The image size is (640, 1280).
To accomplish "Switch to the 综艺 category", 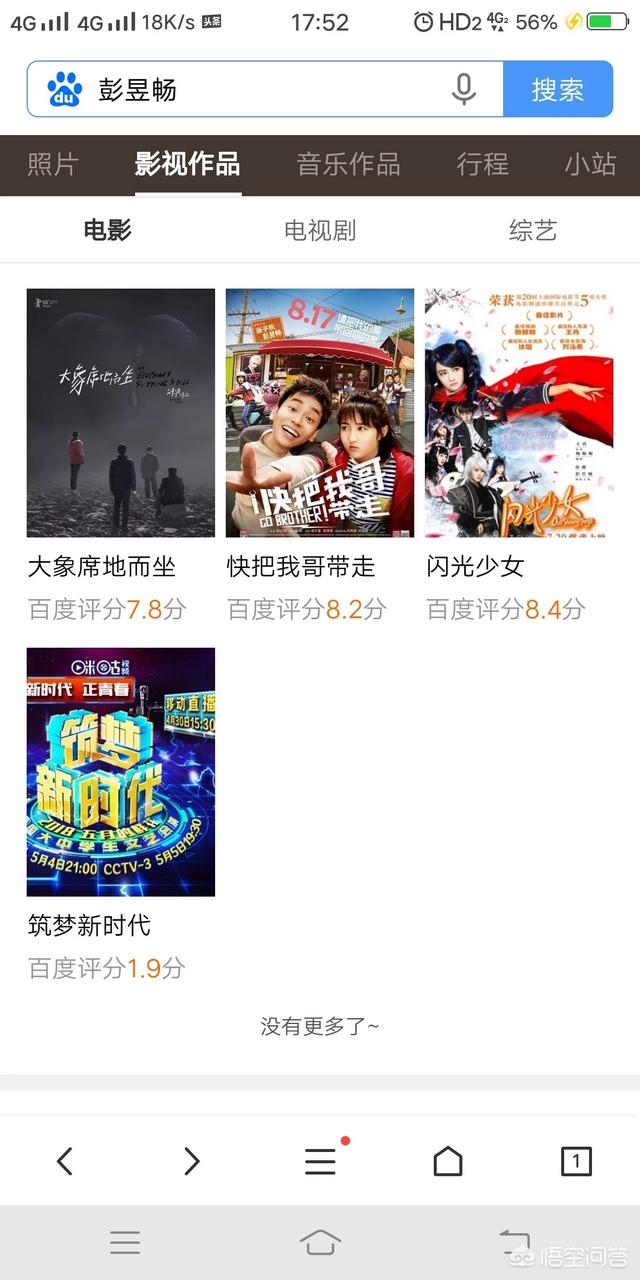I will tap(532, 231).
